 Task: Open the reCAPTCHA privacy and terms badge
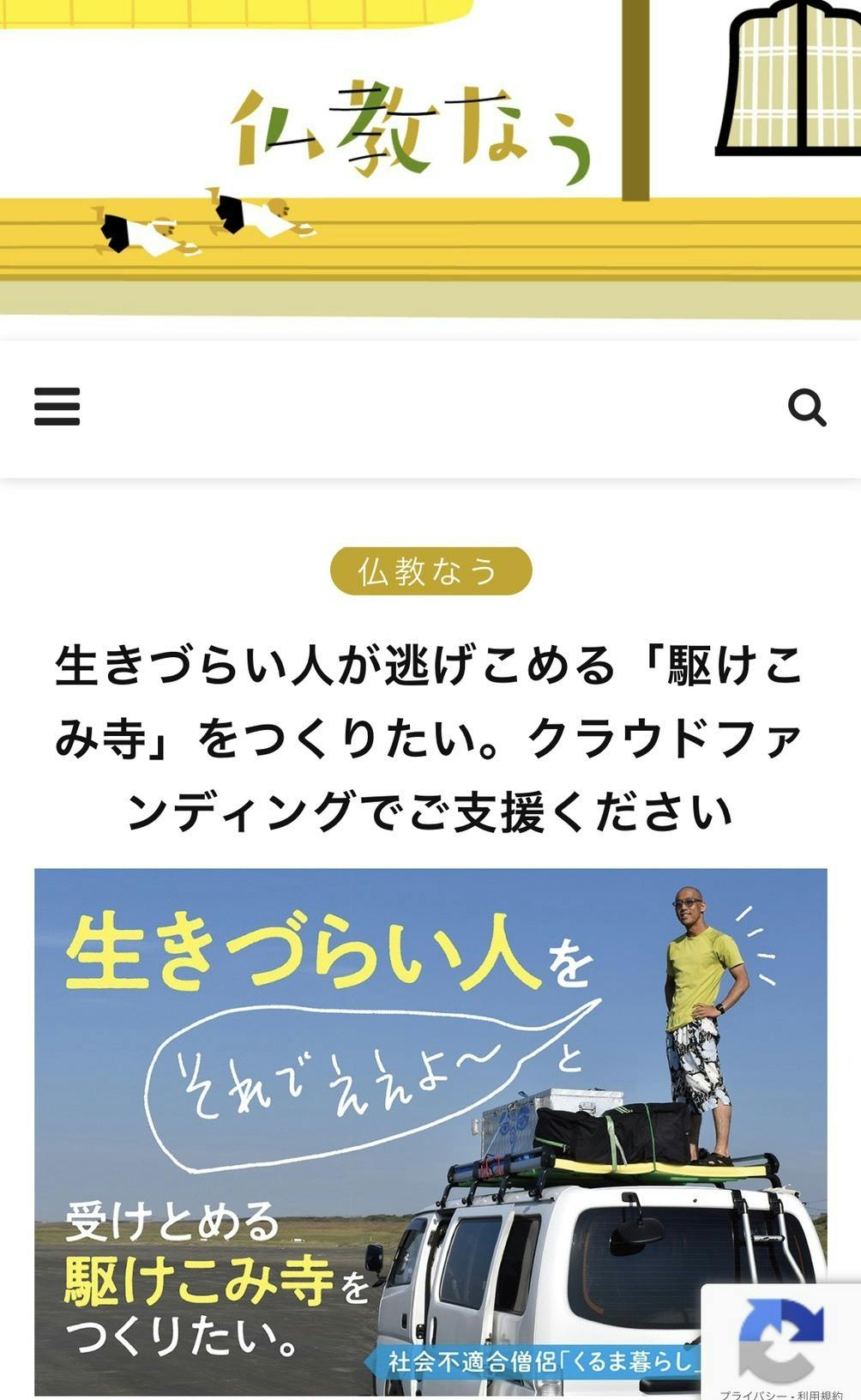point(780,1343)
